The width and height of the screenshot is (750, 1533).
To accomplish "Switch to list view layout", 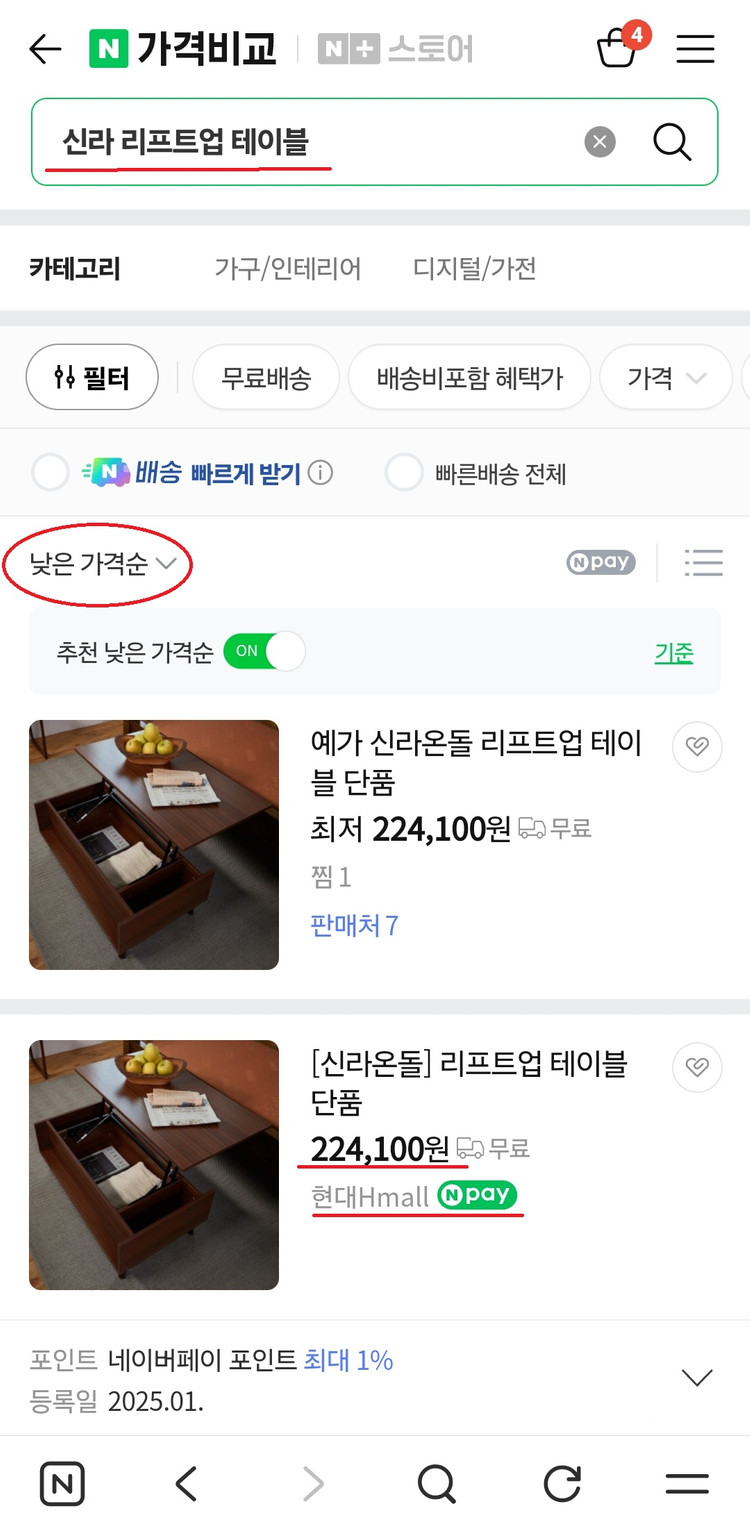I will 704,563.
